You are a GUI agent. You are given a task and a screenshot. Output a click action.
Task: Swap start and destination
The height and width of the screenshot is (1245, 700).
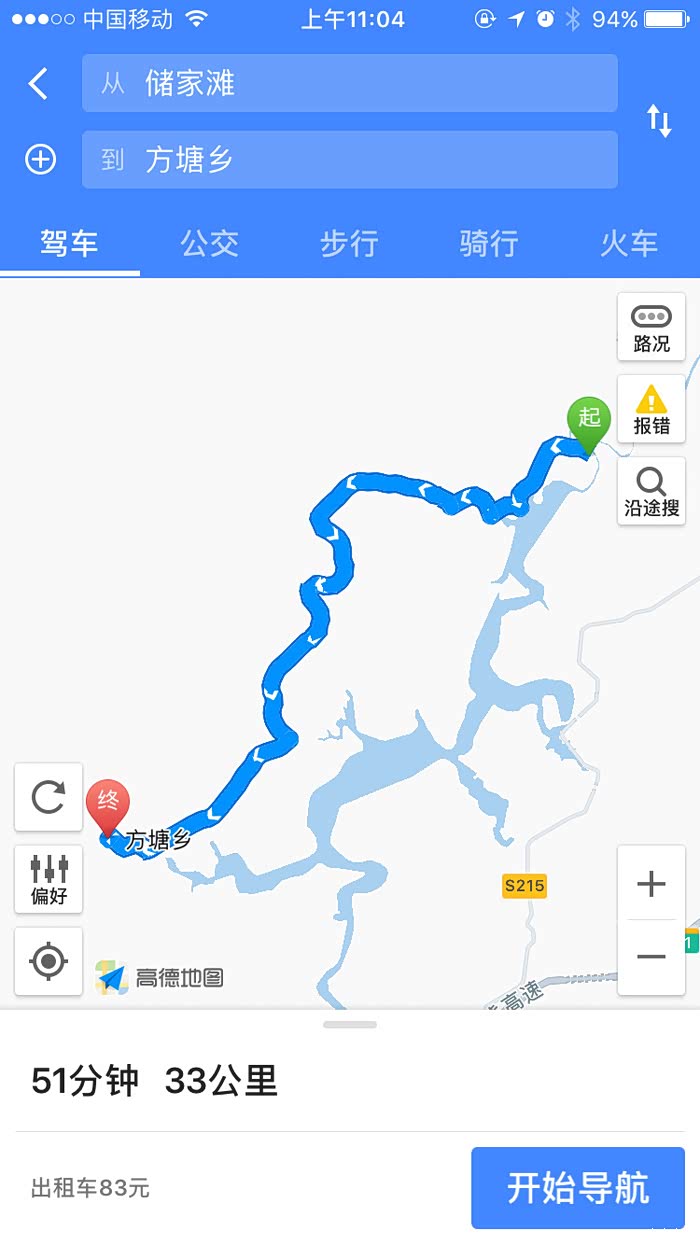[659, 121]
